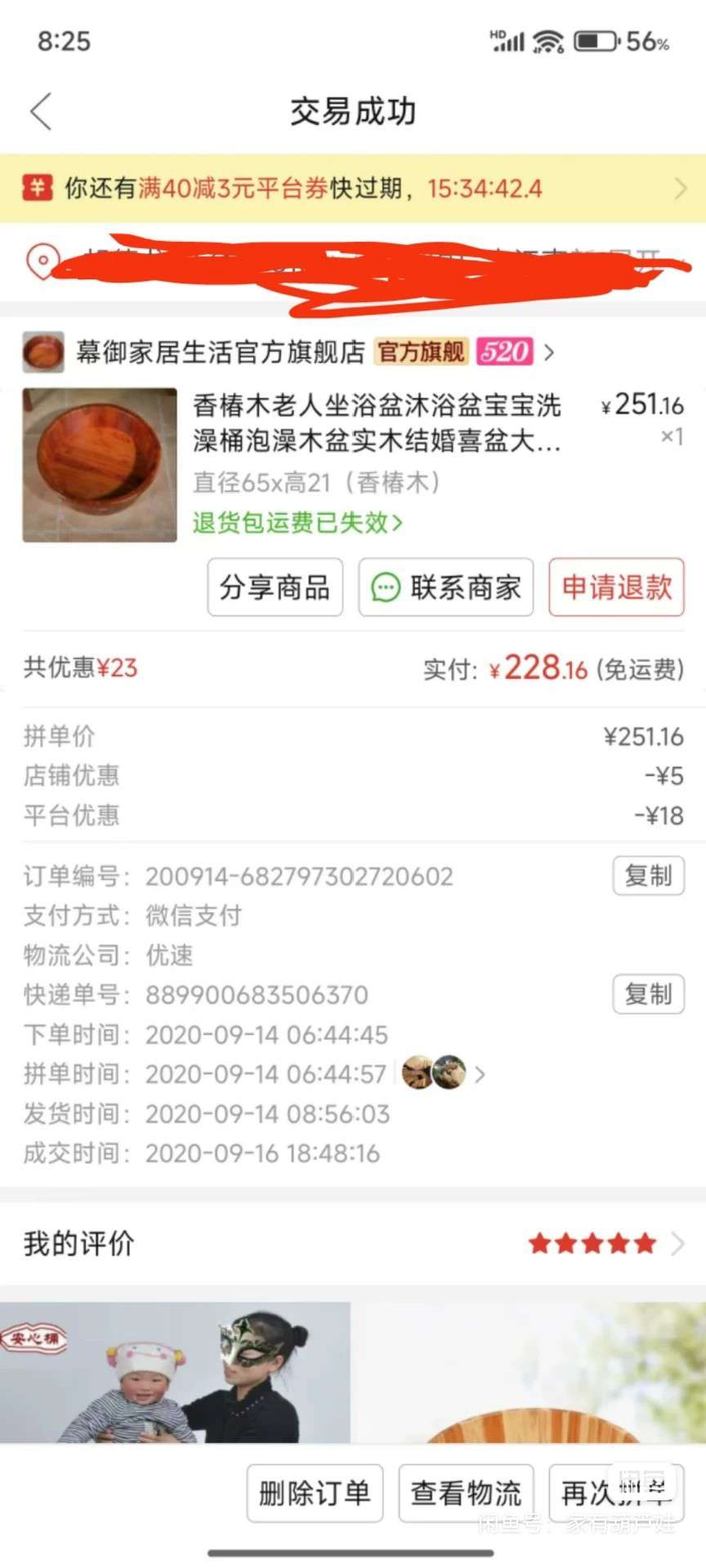Open the 幕御家居生活官方旗舰店 store page

click(289, 352)
